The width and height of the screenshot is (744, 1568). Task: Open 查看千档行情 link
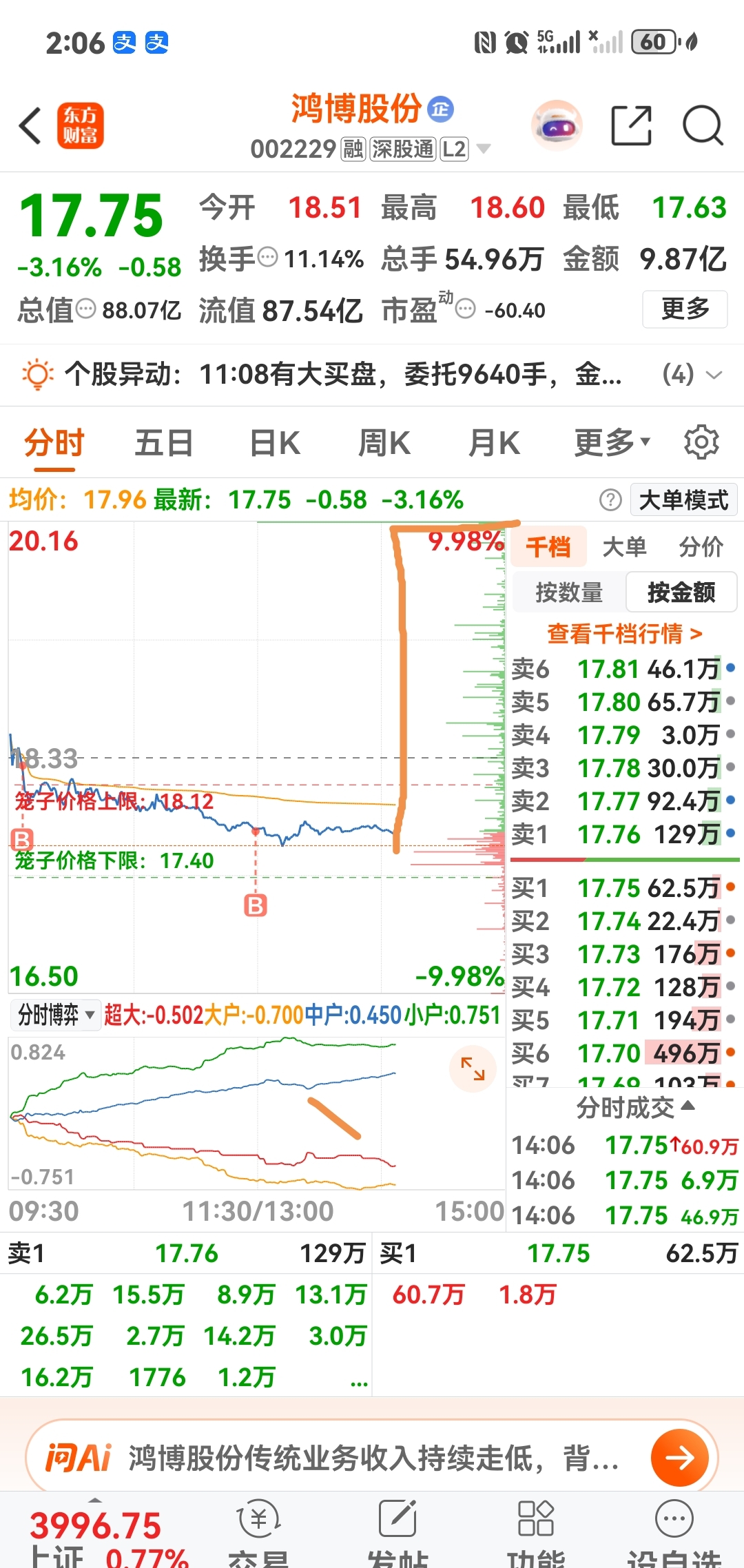624,633
